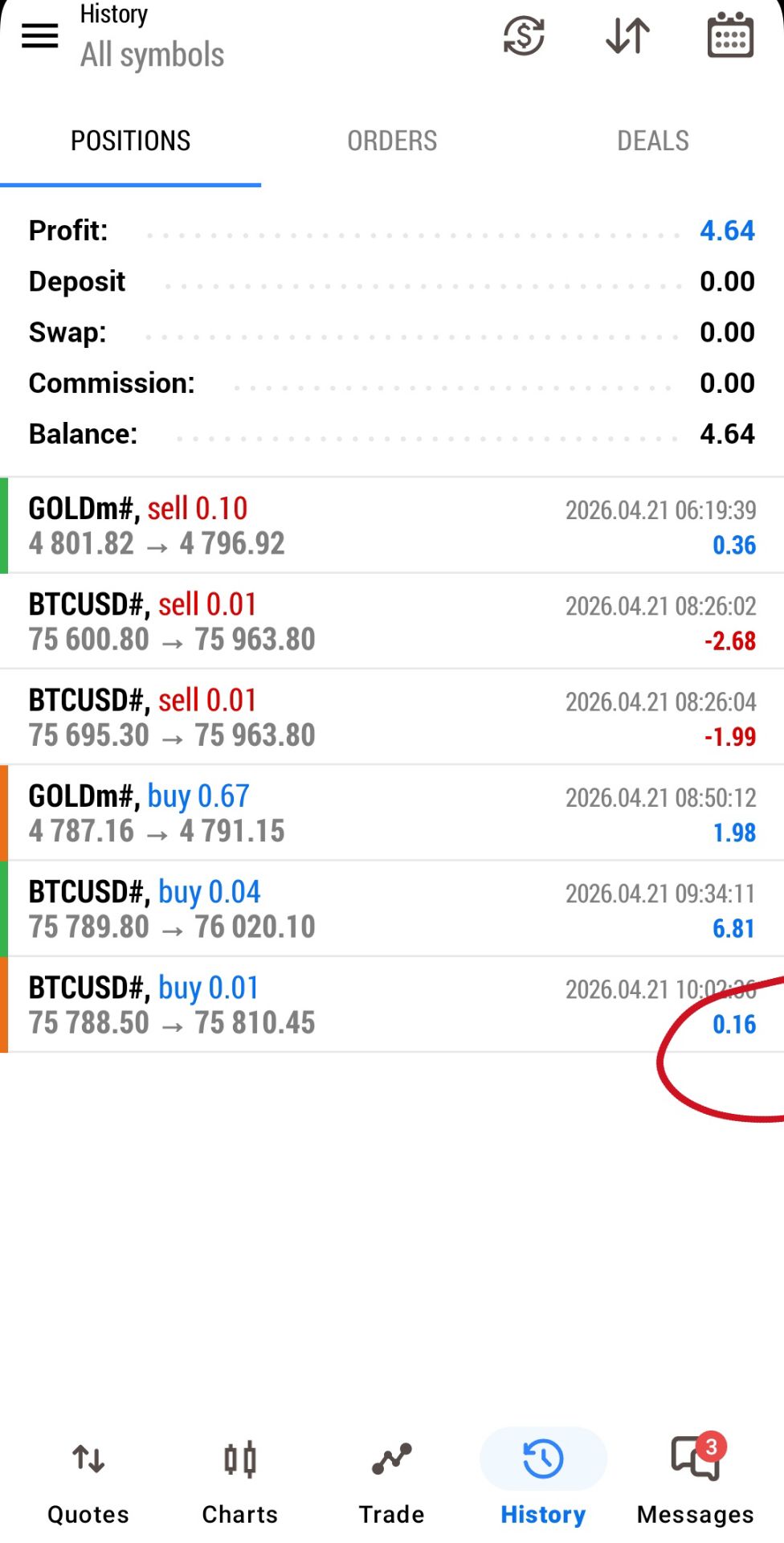Tap the sort arrows icon
784x1543 pixels.
[627, 35]
